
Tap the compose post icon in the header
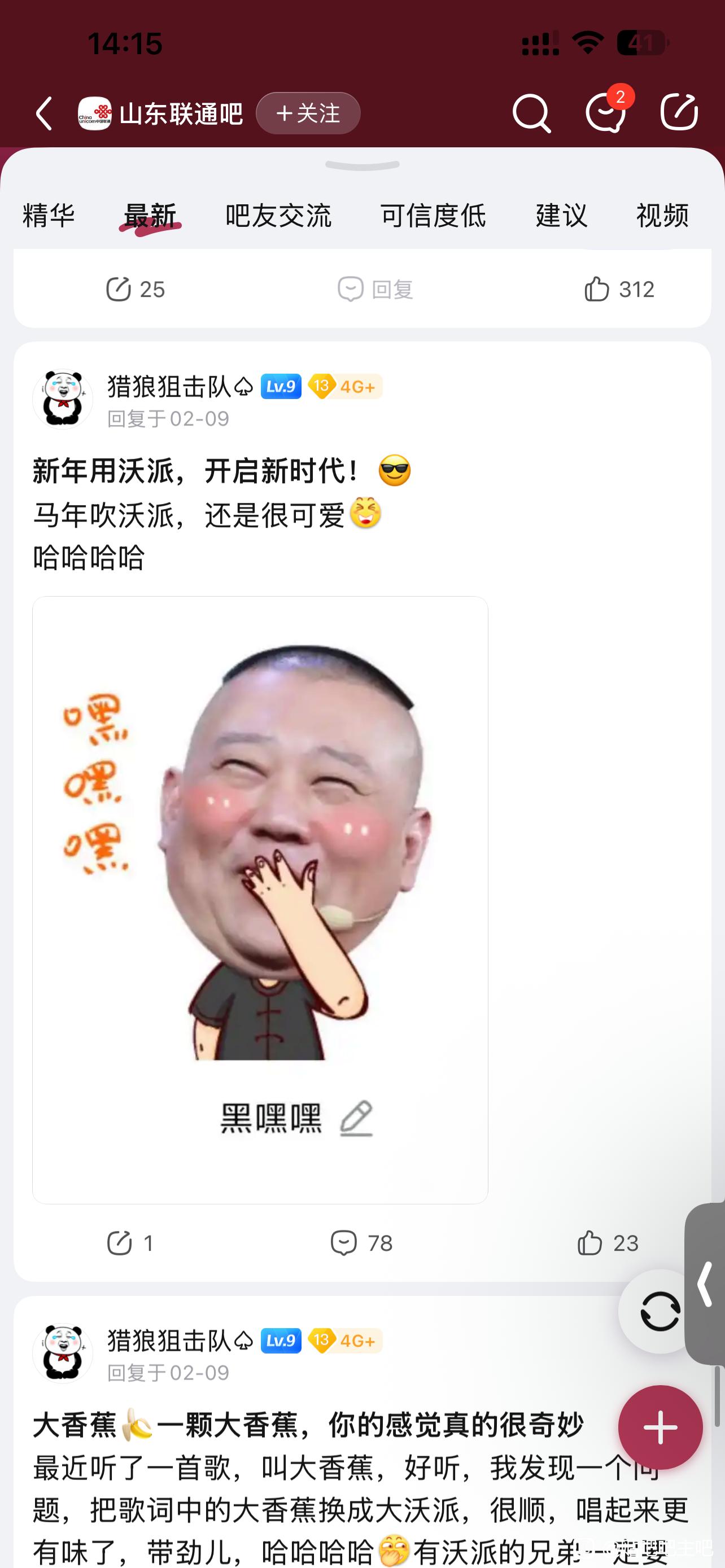point(679,112)
